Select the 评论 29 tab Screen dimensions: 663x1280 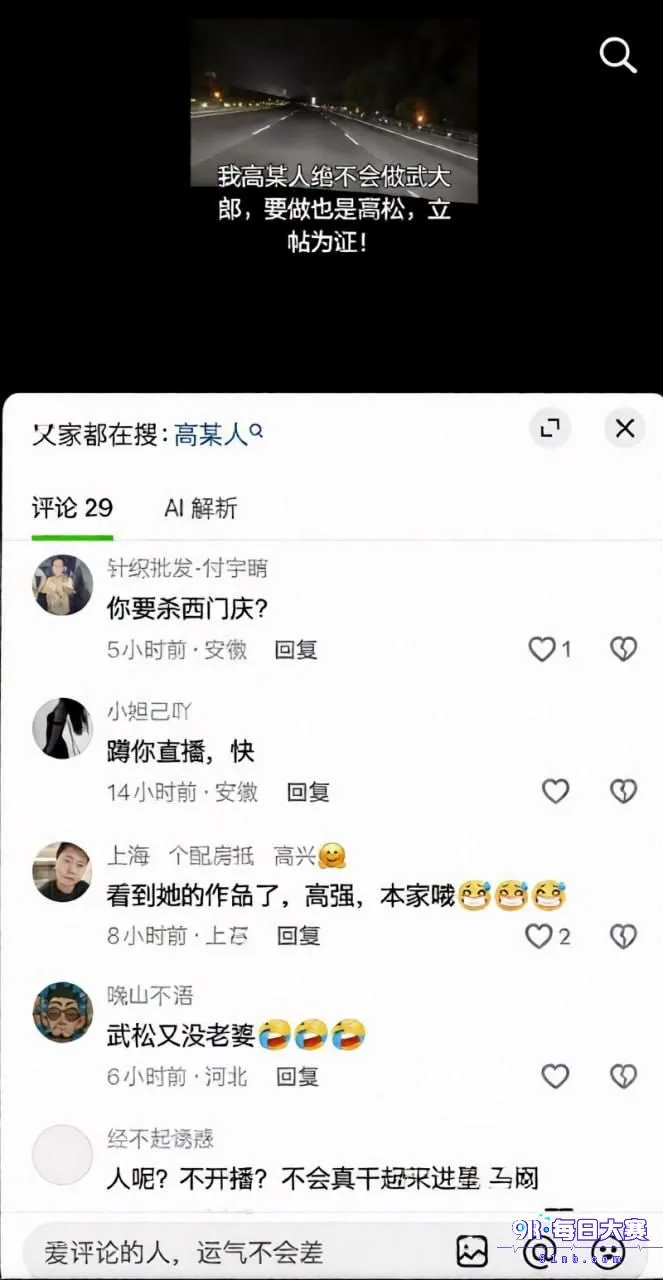pos(72,508)
